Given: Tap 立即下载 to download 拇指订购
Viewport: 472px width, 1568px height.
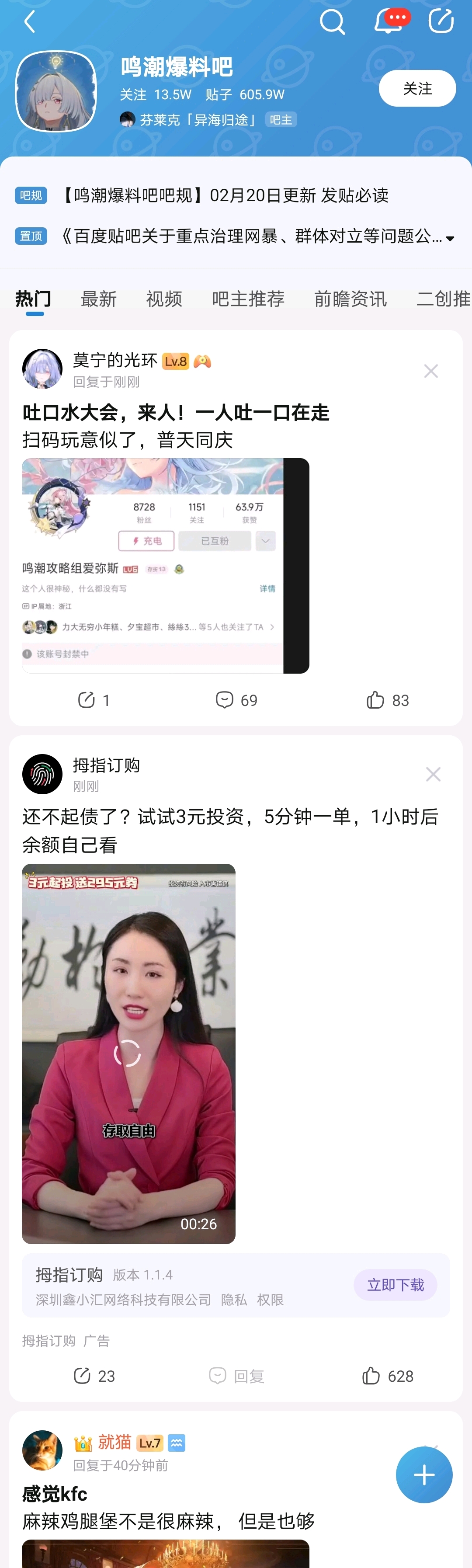Looking at the screenshot, I should click(x=396, y=1284).
